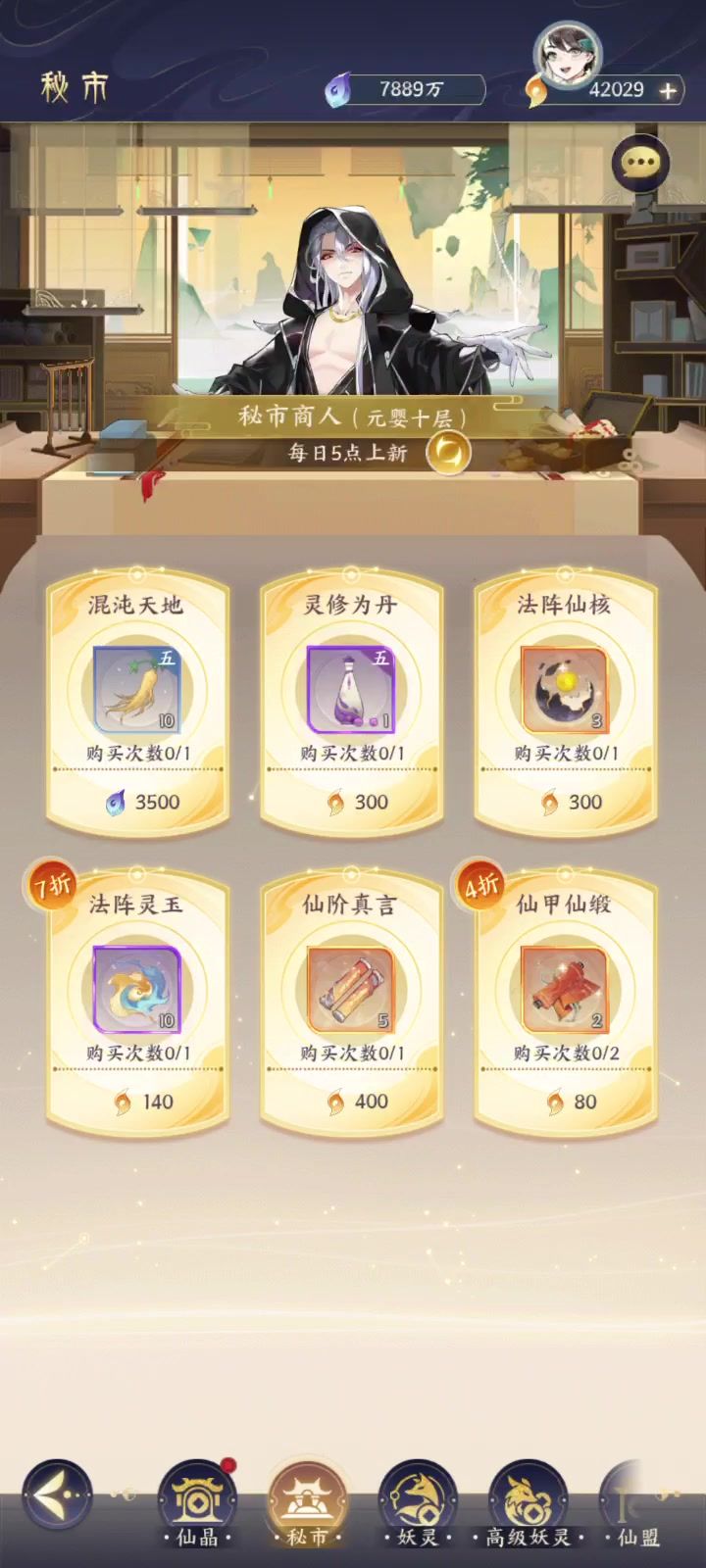Switch to the 仙晶 tab
The image size is (706, 1568).
point(197,1503)
